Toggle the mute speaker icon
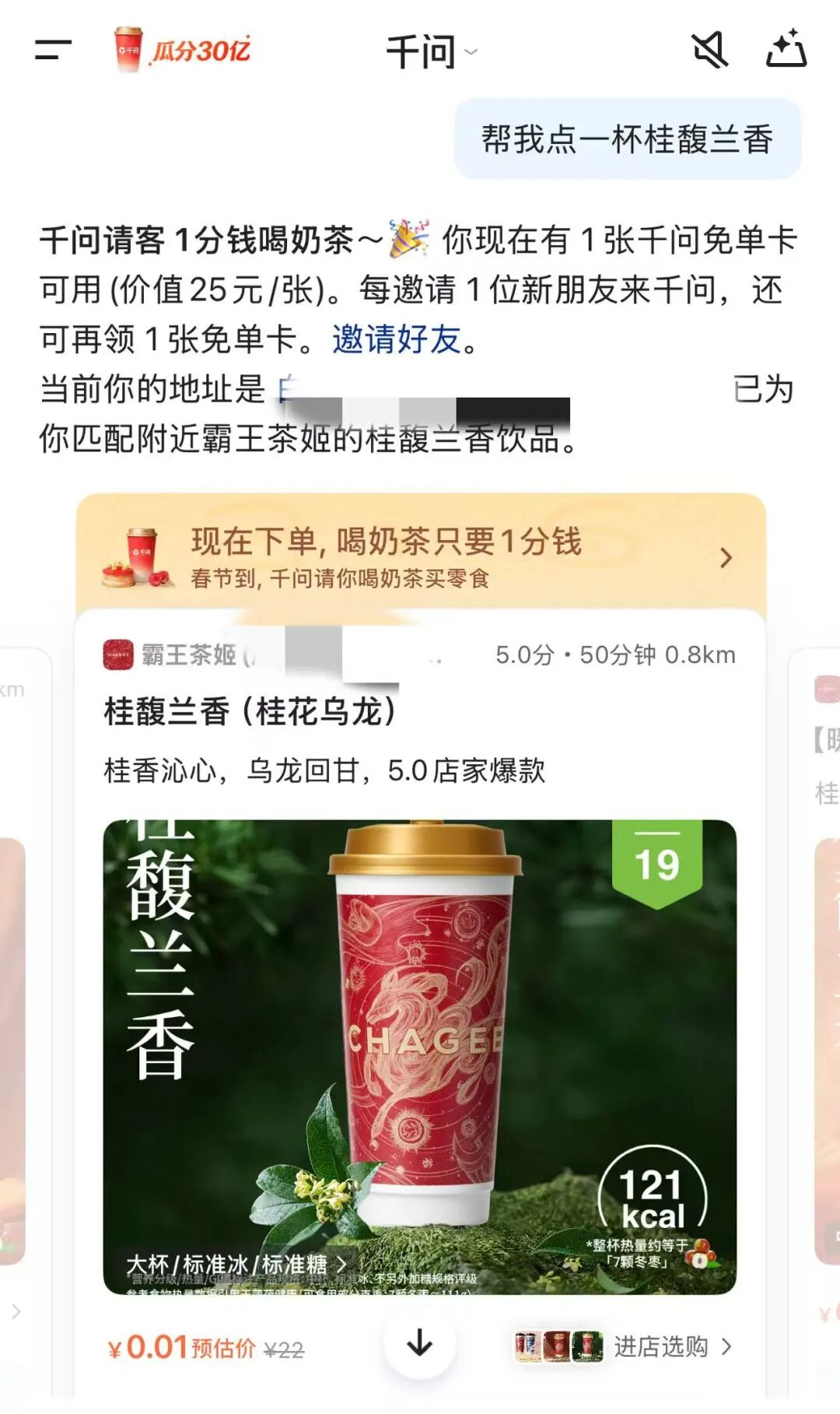Screen dimensions: 840x1414 click(x=709, y=50)
